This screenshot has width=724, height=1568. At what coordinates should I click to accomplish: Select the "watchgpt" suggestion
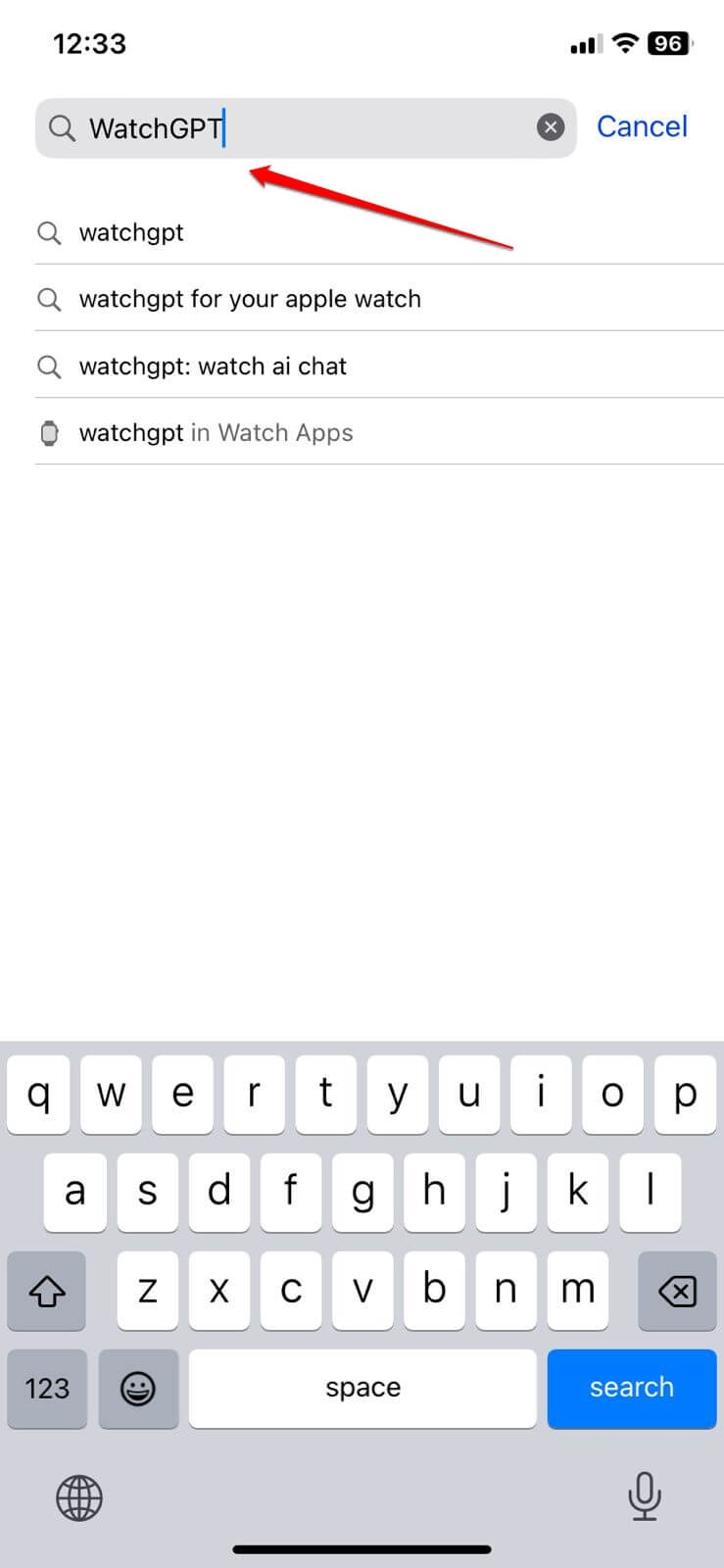379,232
